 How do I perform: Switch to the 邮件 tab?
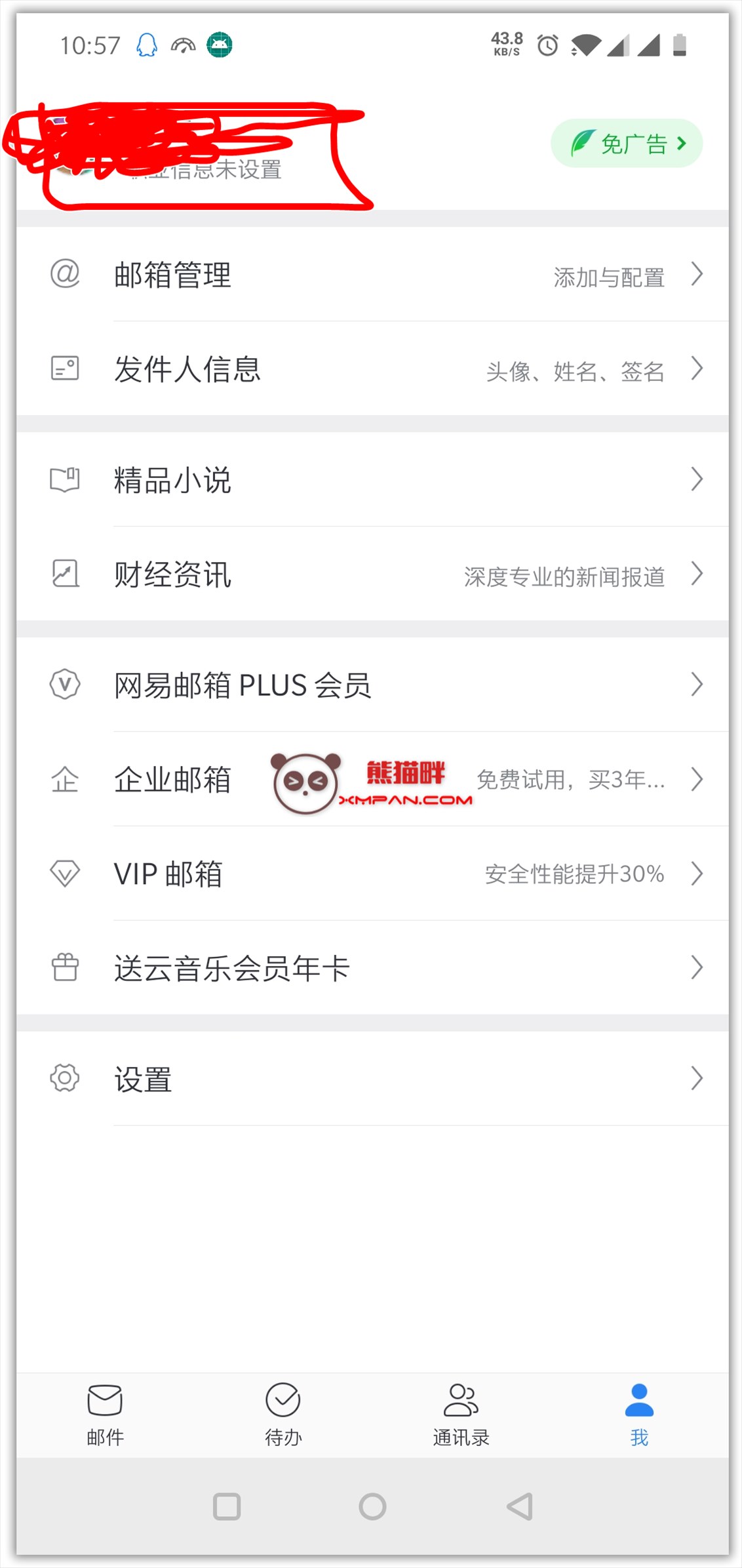[105, 1410]
